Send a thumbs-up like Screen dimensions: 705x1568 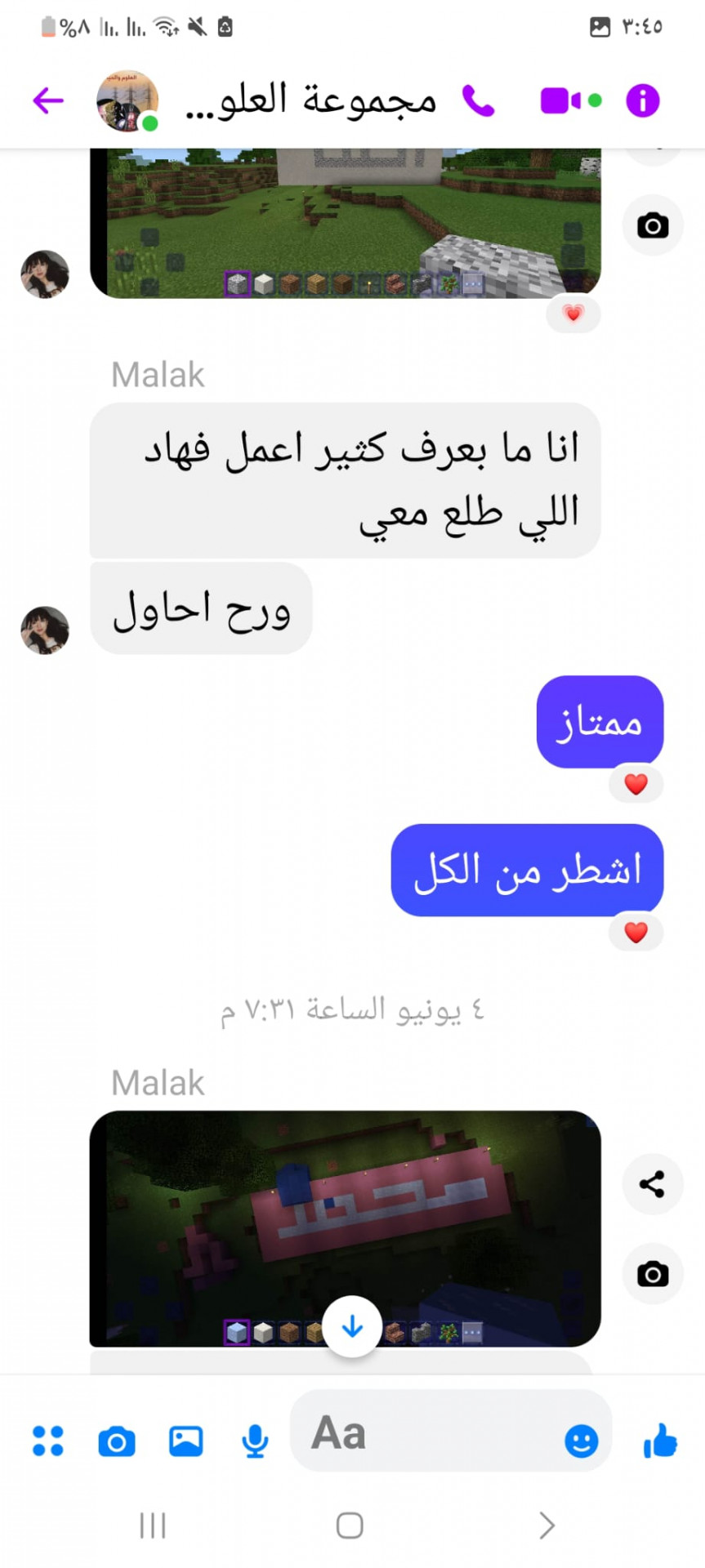[x=660, y=1441]
